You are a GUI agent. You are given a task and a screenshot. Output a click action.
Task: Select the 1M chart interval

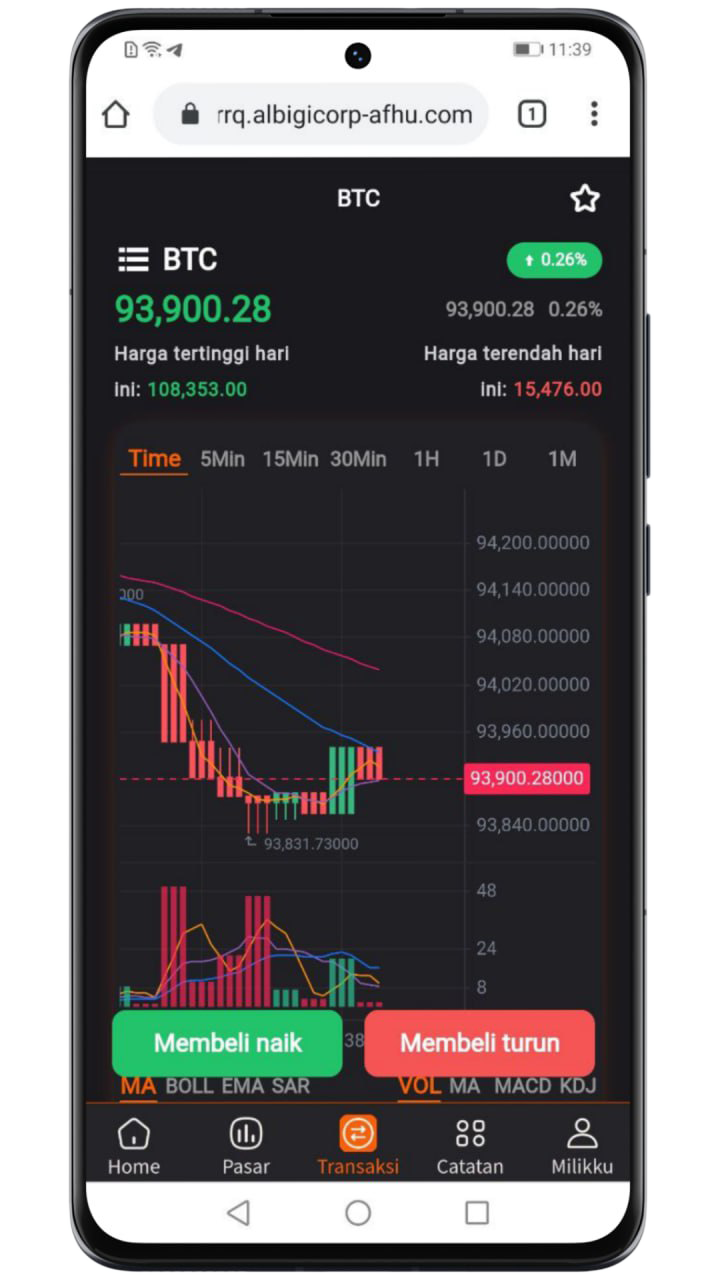pyautogui.click(x=562, y=459)
